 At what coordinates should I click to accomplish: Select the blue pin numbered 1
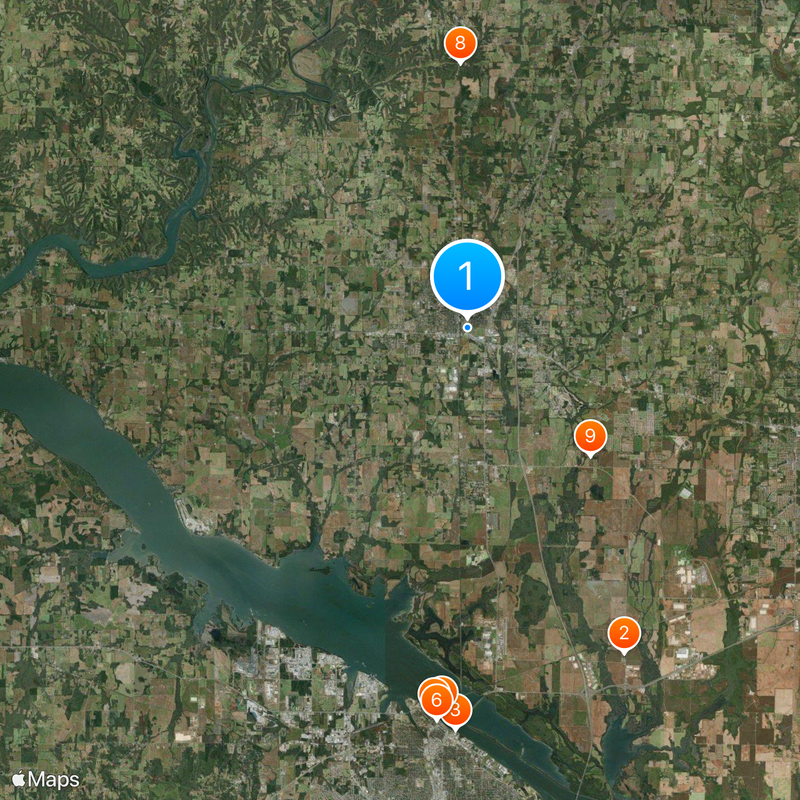pos(467,277)
